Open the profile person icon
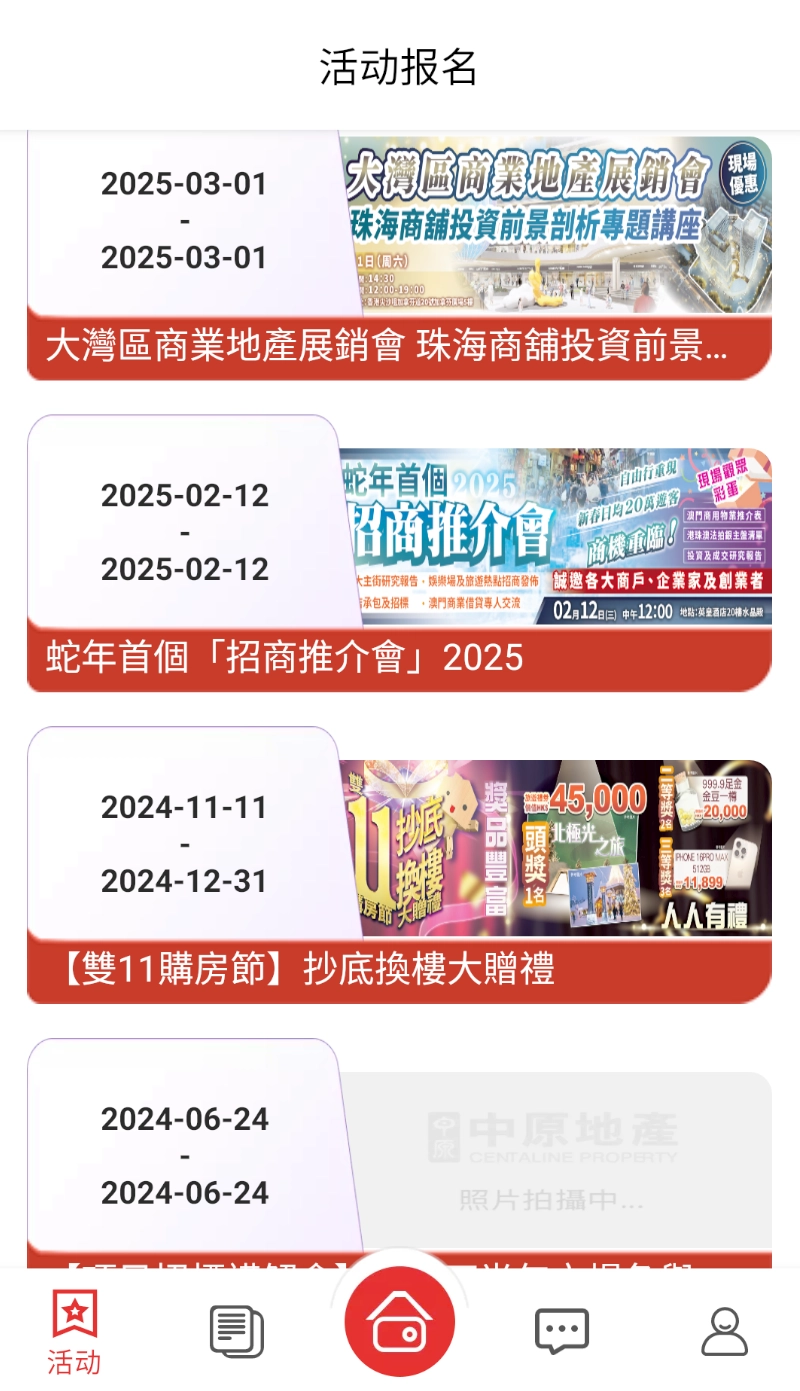Image resolution: width=800 pixels, height=1391 pixels. [x=724, y=1330]
